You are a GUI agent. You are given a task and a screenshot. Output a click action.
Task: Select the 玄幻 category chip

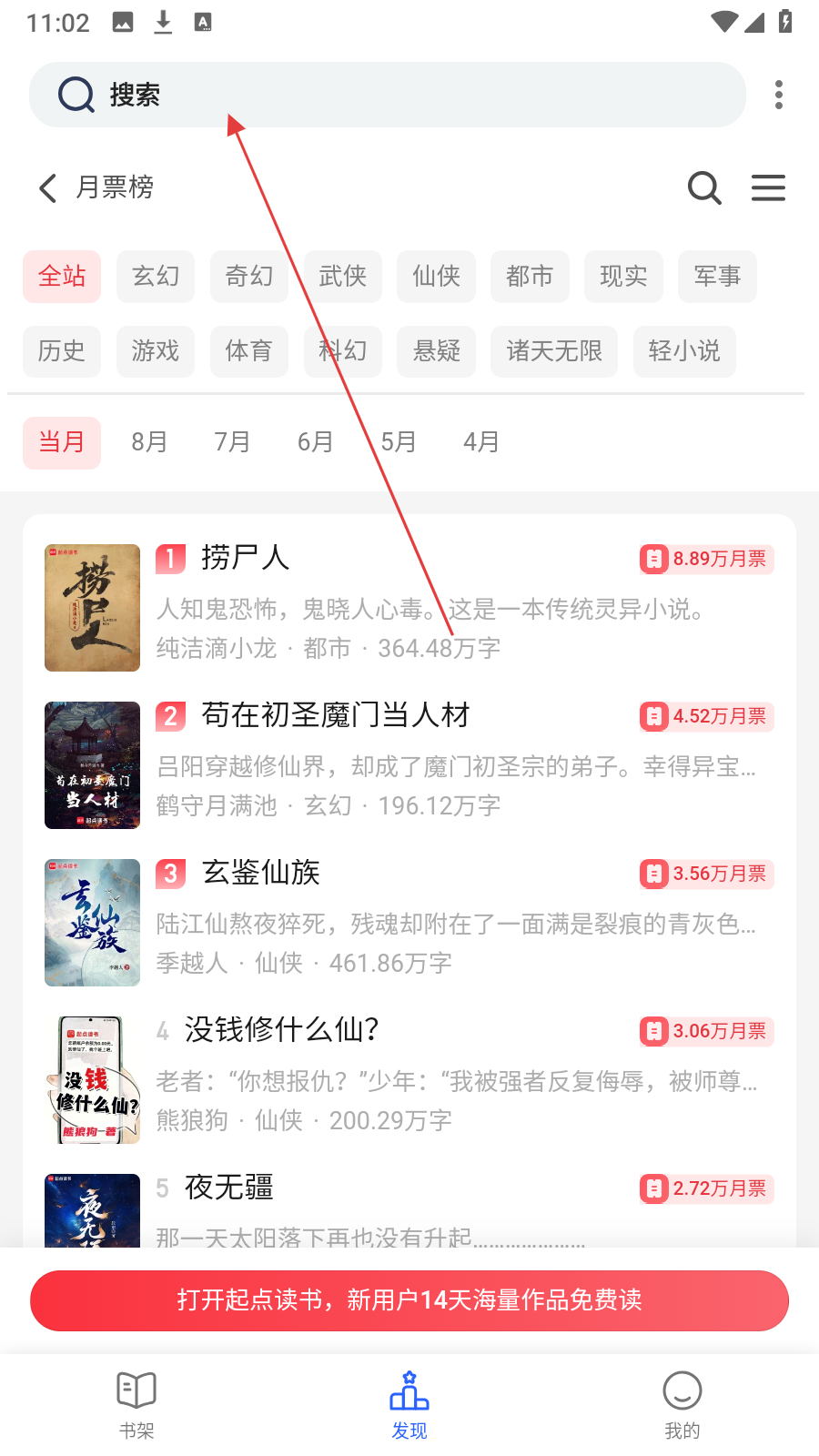156,277
